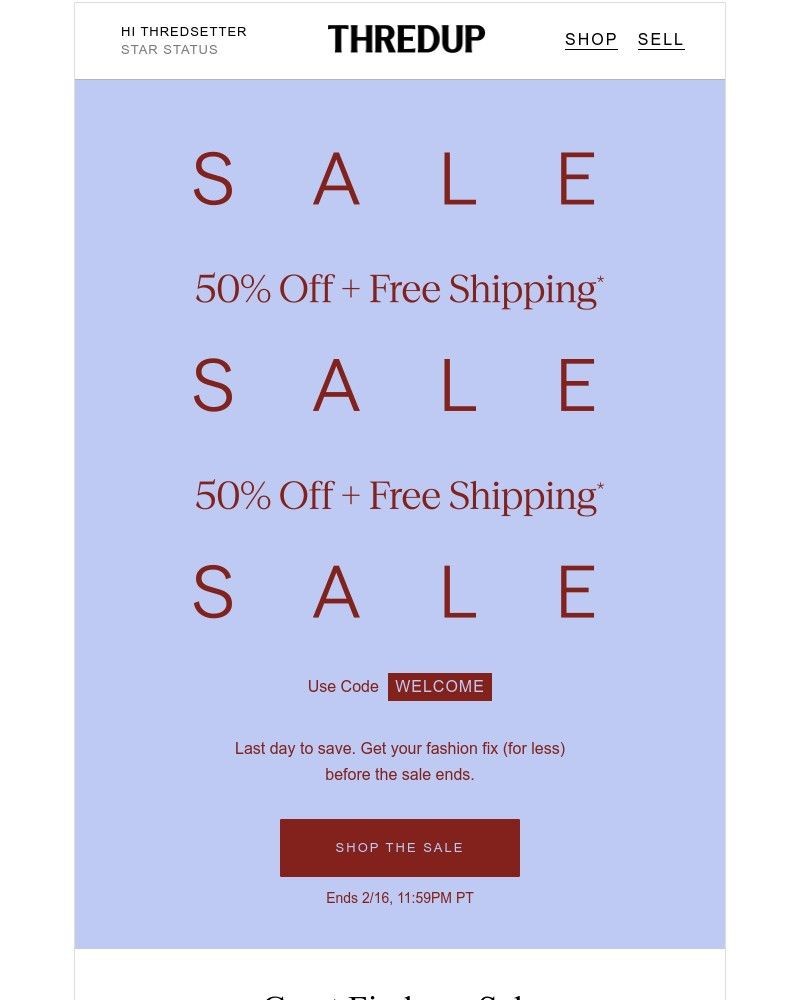The width and height of the screenshot is (800, 1000).
Task: Click the Great Finds on Sale heading
Action: [399, 996]
